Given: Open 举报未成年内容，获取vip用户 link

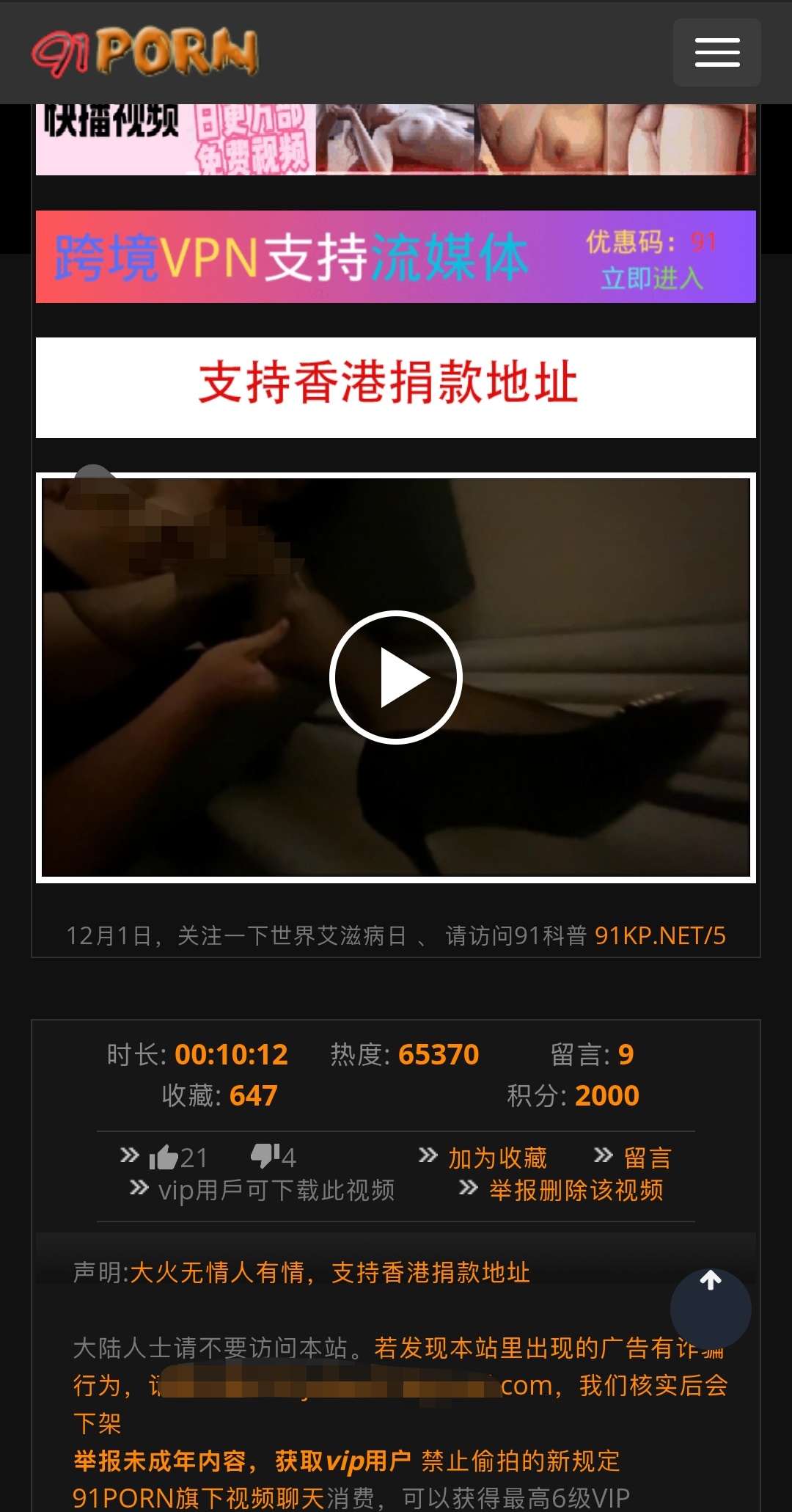Looking at the screenshot, I should click(x=242, y=1461).
